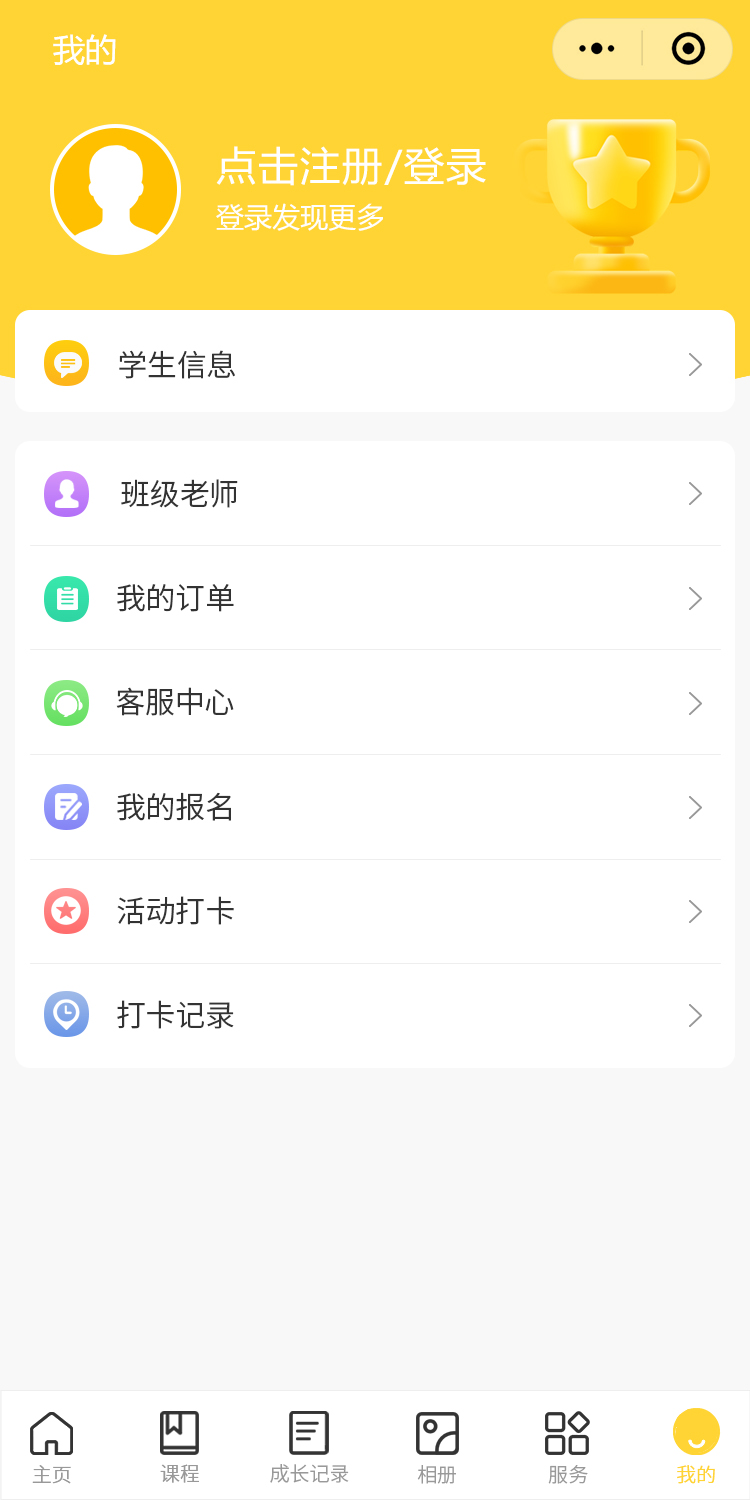Go to the 成长记录 tab

(x=309, y=1446)
